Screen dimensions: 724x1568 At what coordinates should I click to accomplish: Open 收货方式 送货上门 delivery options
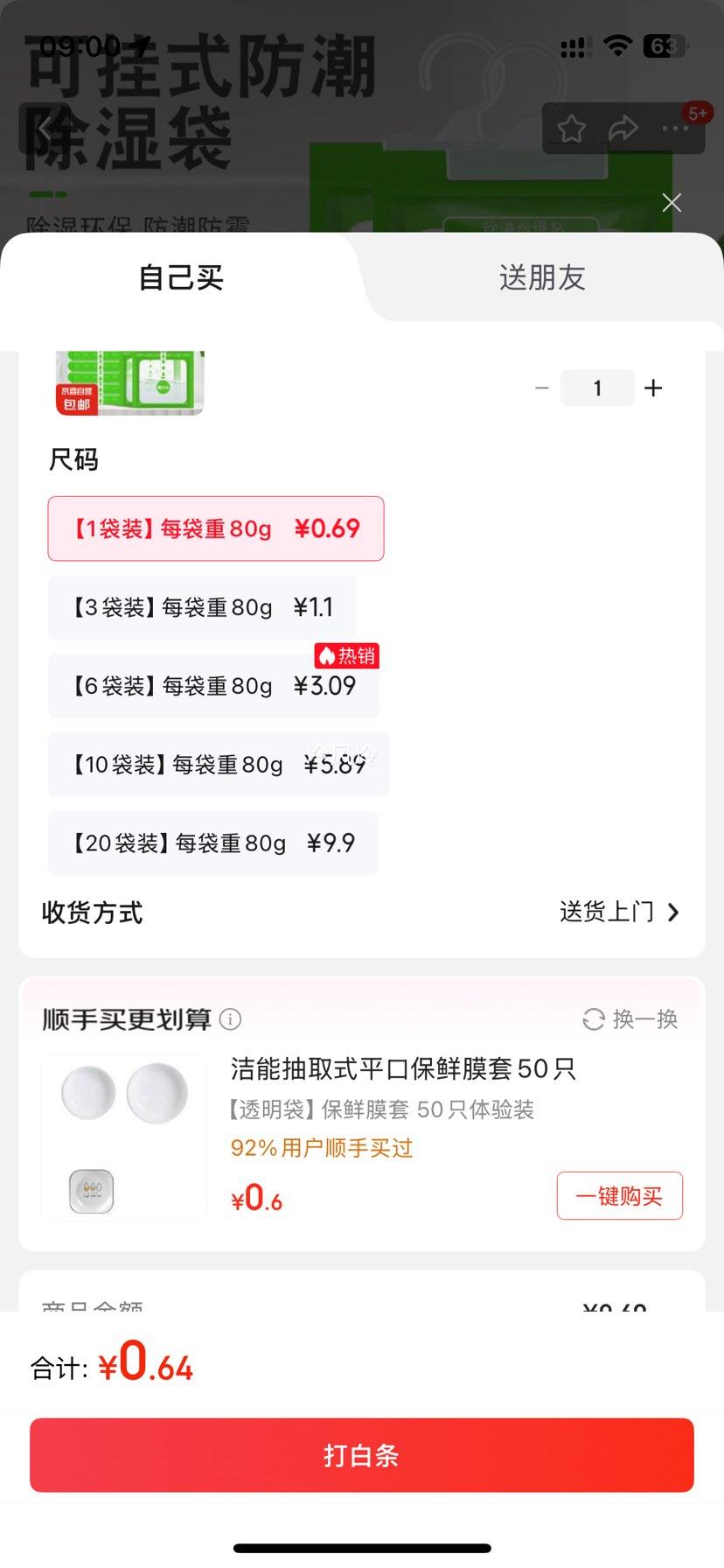[x=361, y=913]
